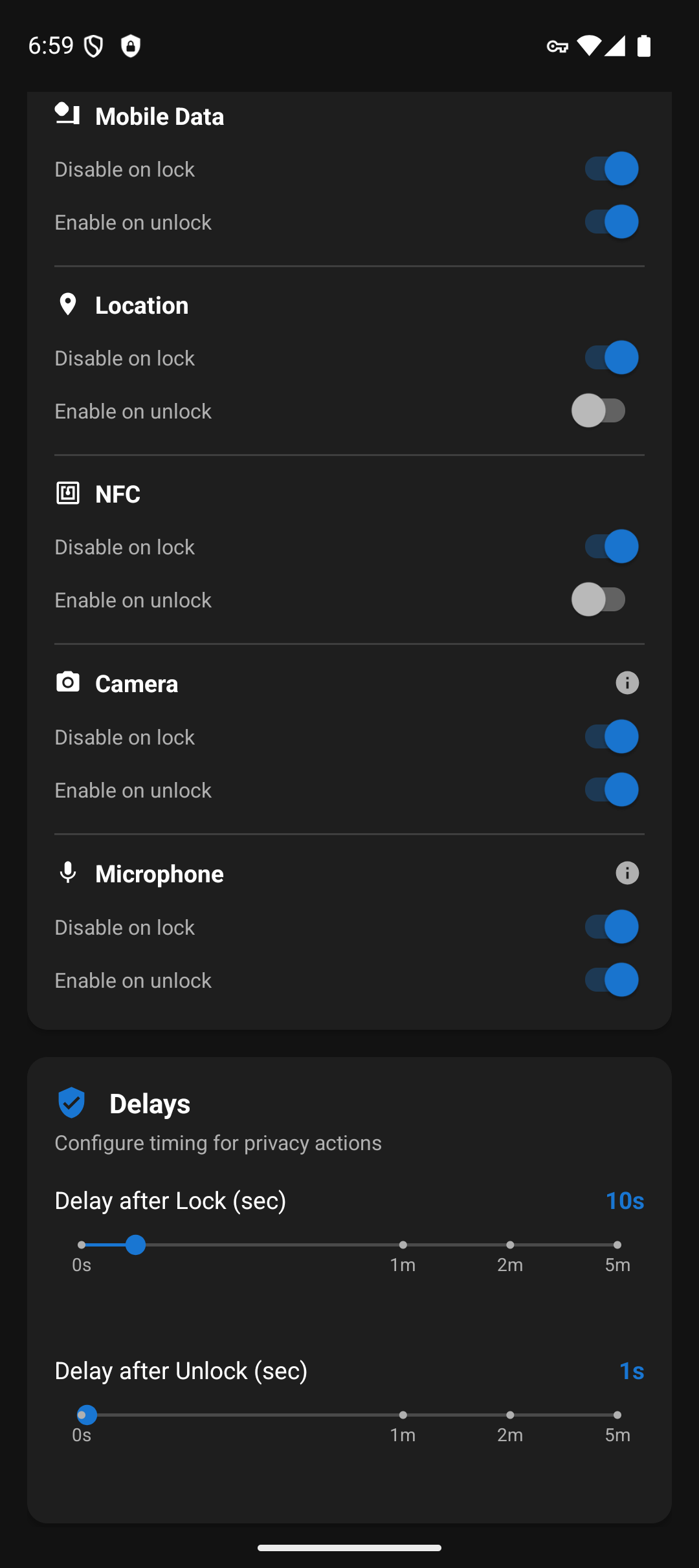Set Delay after Lock to 1m
The width and height of the screenshot is (699, 1568).
pos(403,1245)
